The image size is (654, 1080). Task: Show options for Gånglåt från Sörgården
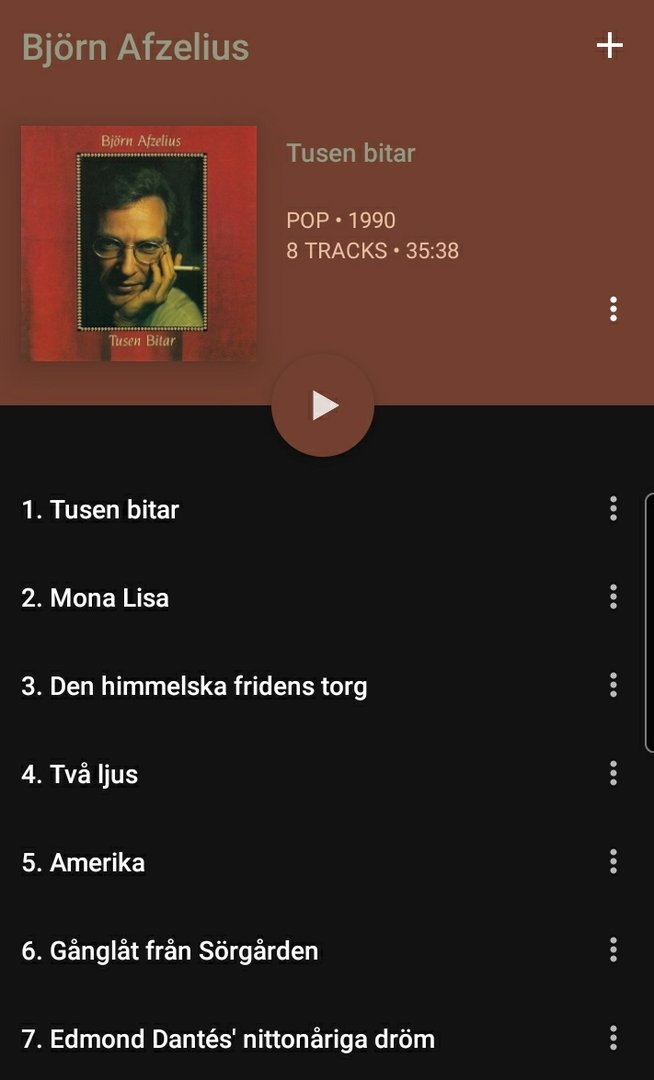coord(613,949)
